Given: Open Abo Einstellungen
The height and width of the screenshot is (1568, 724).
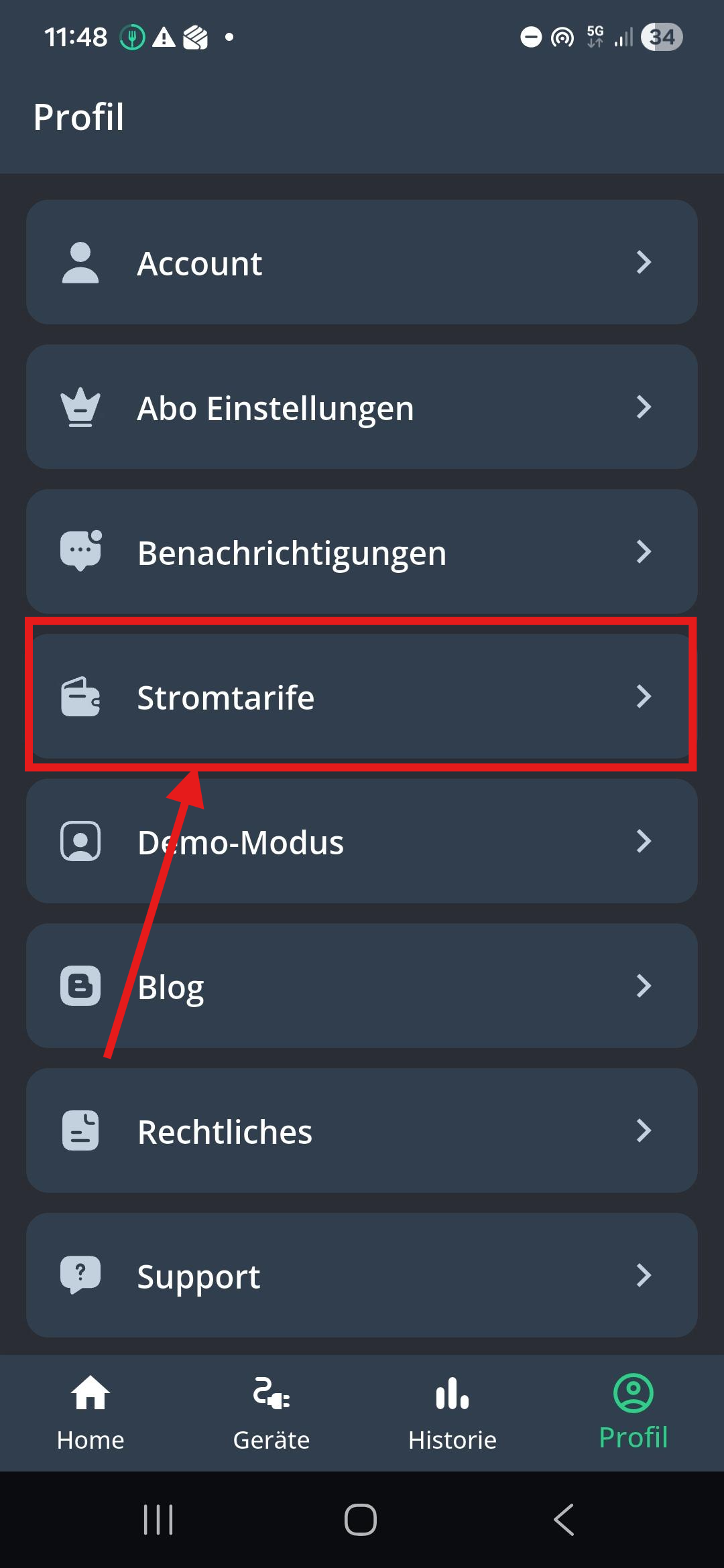Looking at the screenshot, I should (362, 407).
